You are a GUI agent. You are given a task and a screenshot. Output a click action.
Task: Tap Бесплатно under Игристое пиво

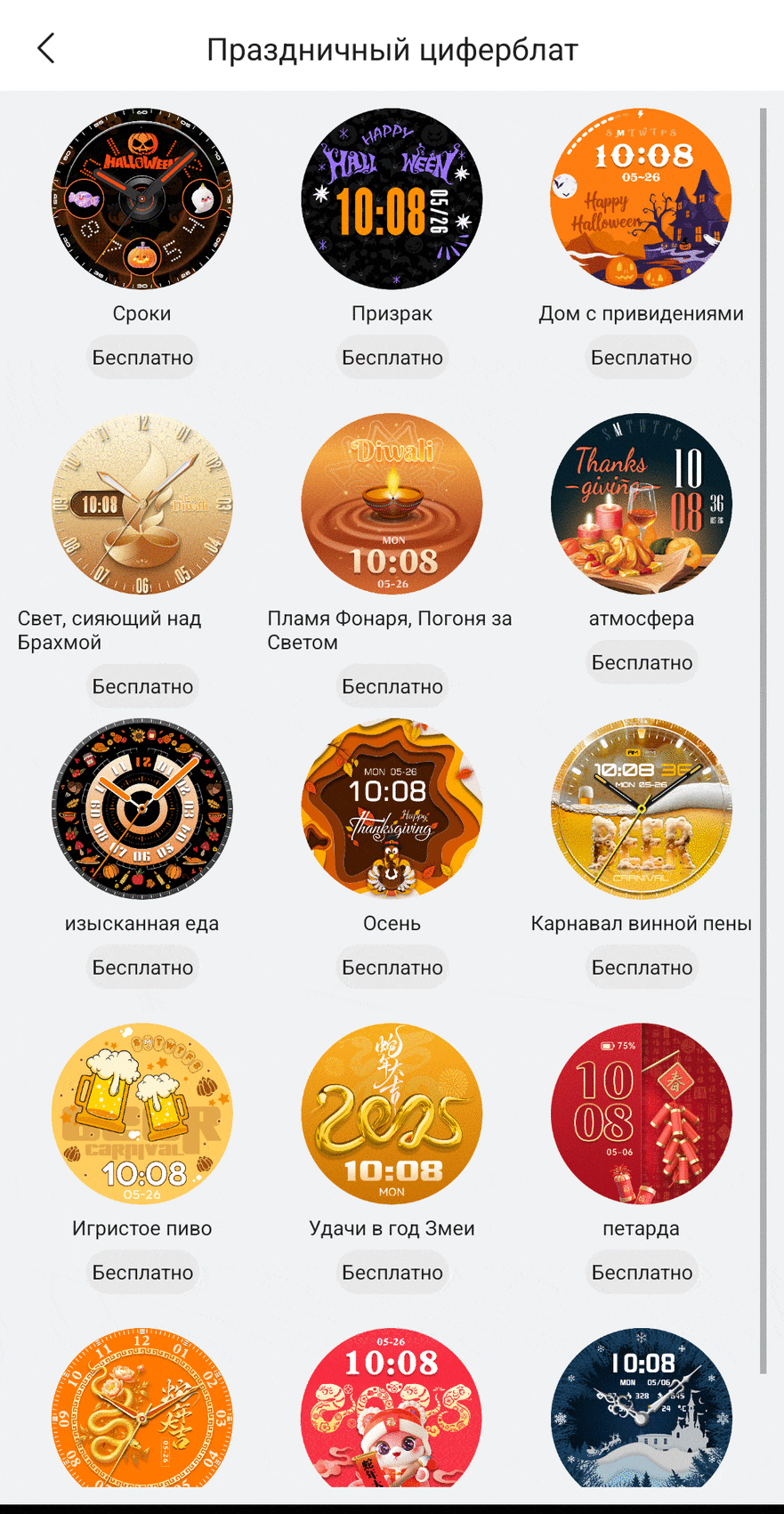coord(142,1273)
